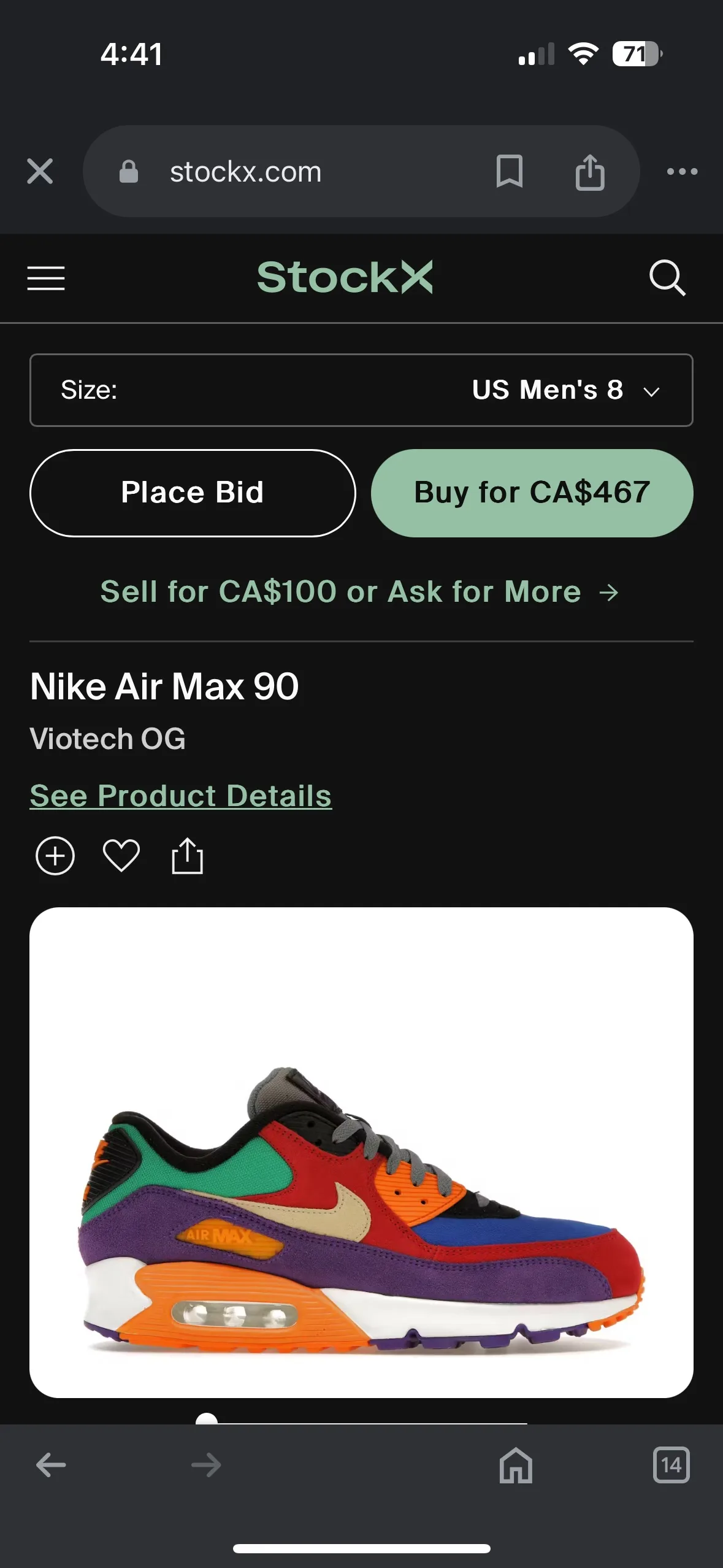
Task: Share the page from the address bar
Action: [589, 172]
